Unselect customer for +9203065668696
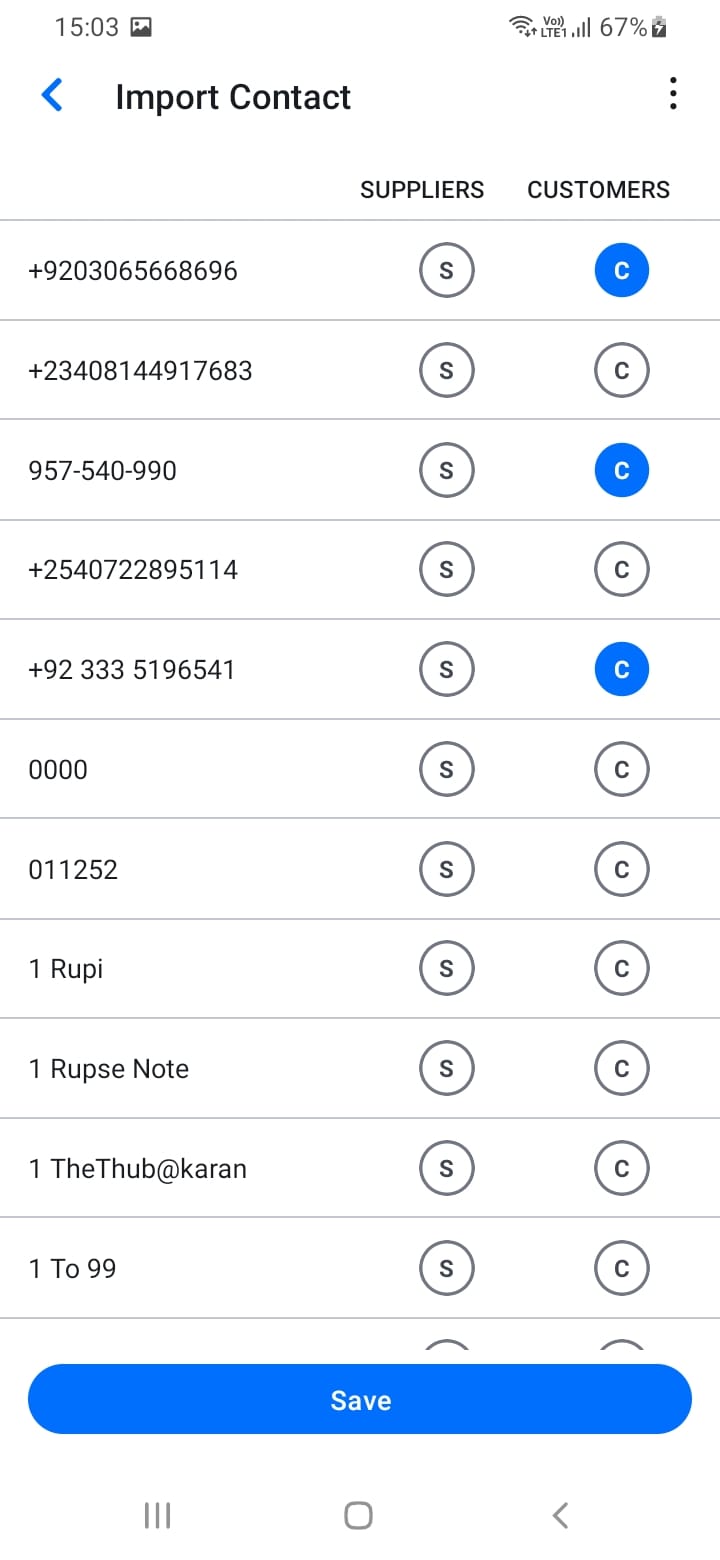 point(621,271)
